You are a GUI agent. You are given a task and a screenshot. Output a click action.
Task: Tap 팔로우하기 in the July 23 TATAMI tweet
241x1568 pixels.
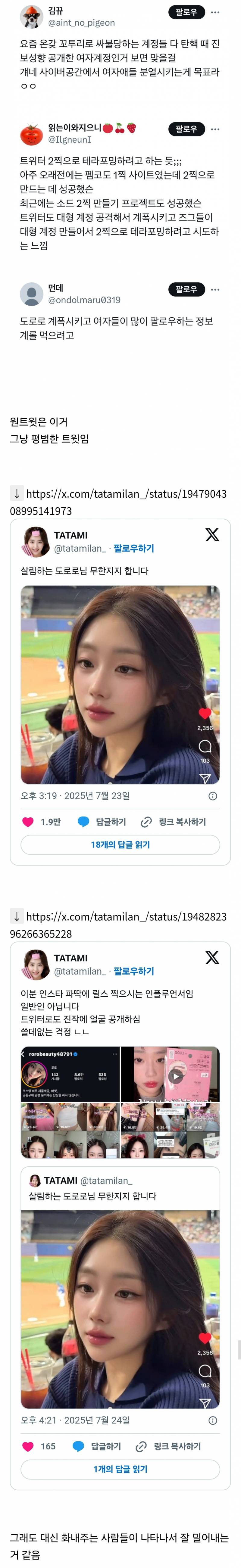pos(134,549)
